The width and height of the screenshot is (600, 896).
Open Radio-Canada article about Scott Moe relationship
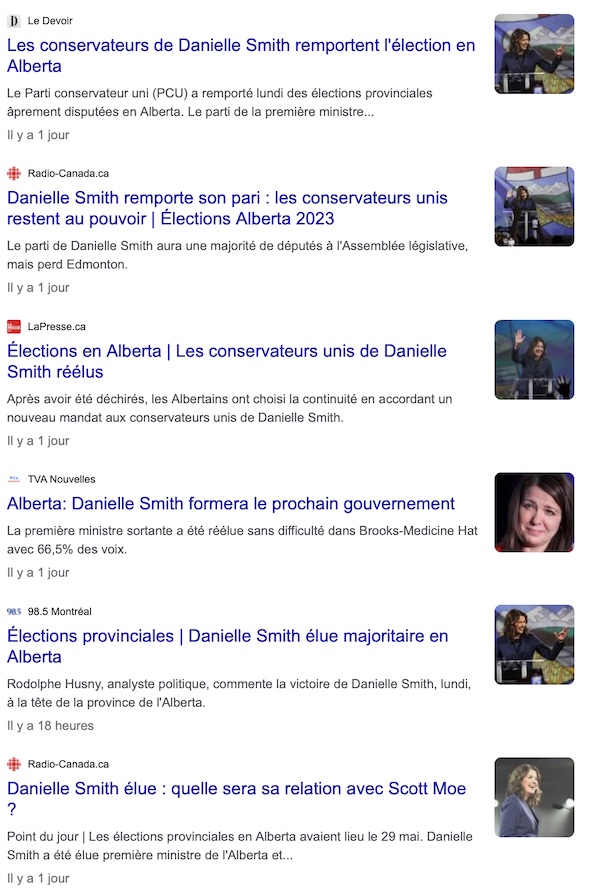tap(236, 799)
